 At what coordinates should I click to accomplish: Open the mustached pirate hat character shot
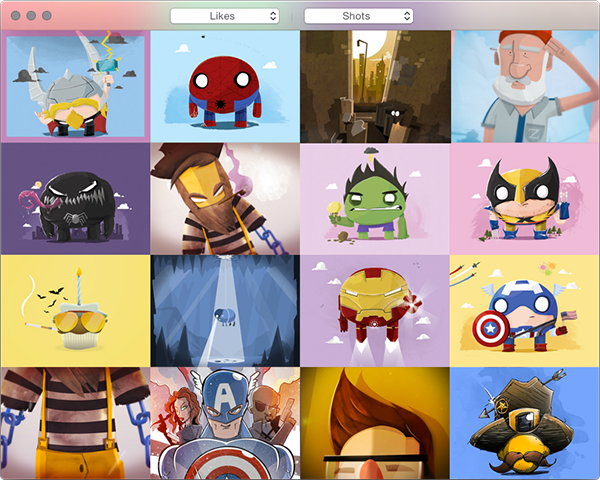[523, 422]
